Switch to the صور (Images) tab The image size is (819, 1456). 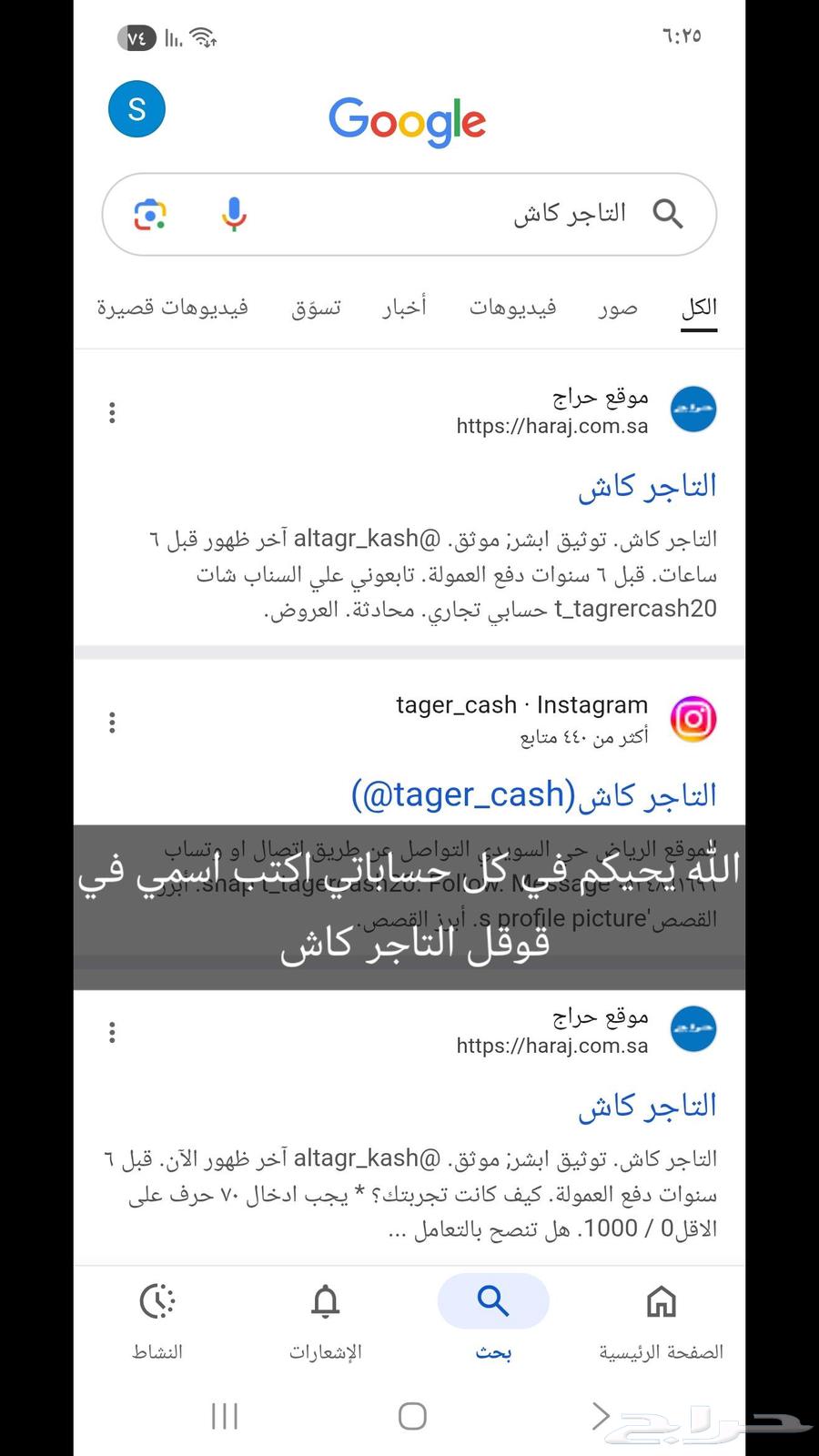tap(618, 308)
